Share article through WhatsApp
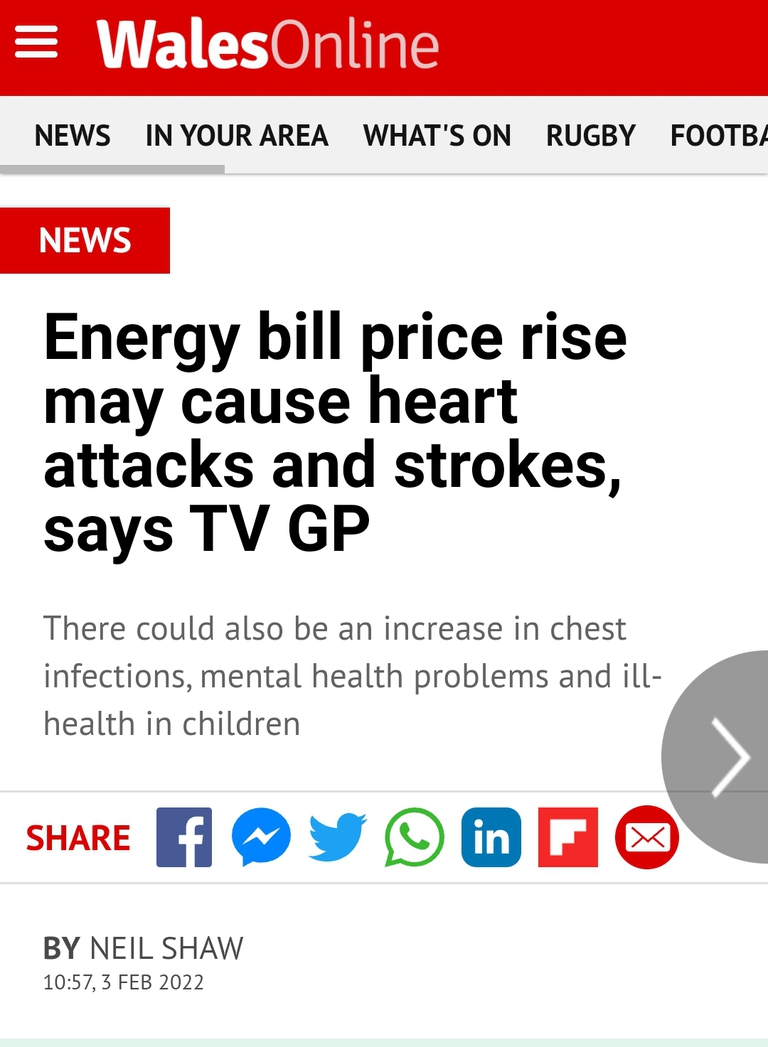Image resolution: width=768 pixels, height=1047 pixels. [x=414, y=837]
